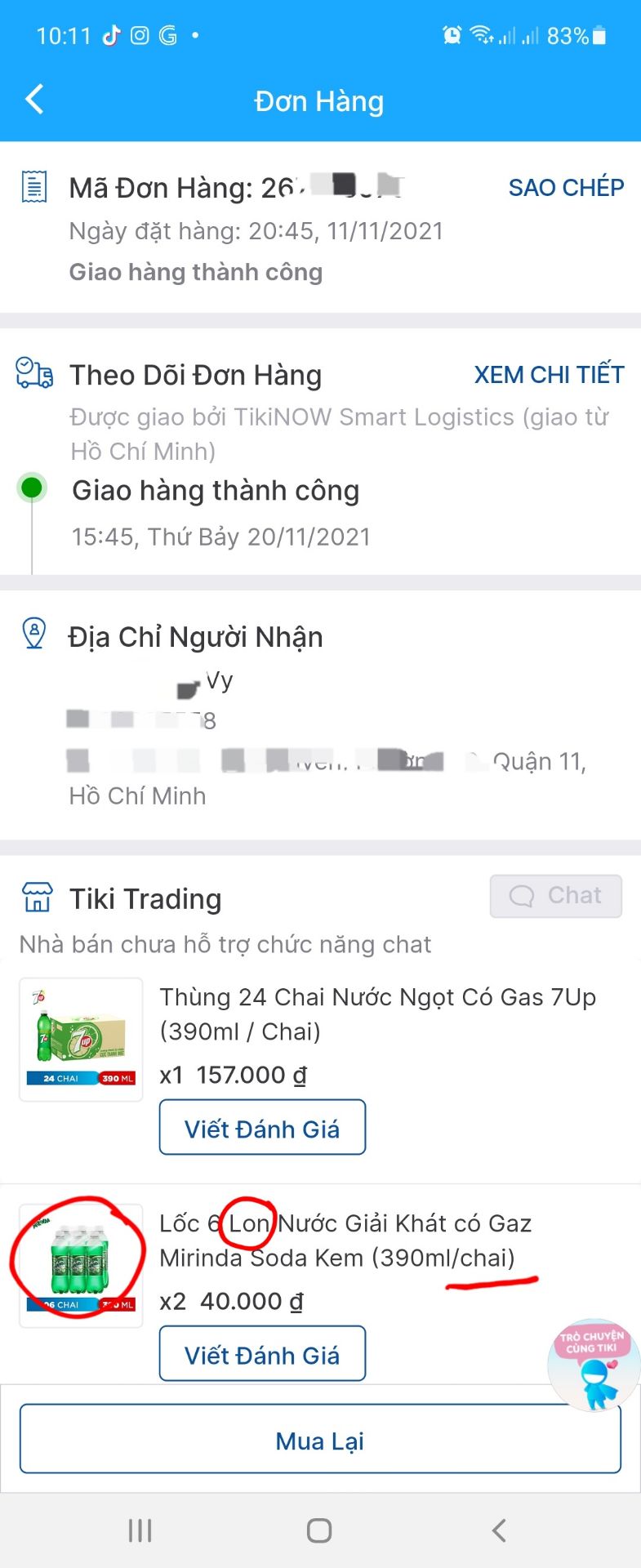Click the chat bubble icon inside the Chat button

click(x=520, y=895)
